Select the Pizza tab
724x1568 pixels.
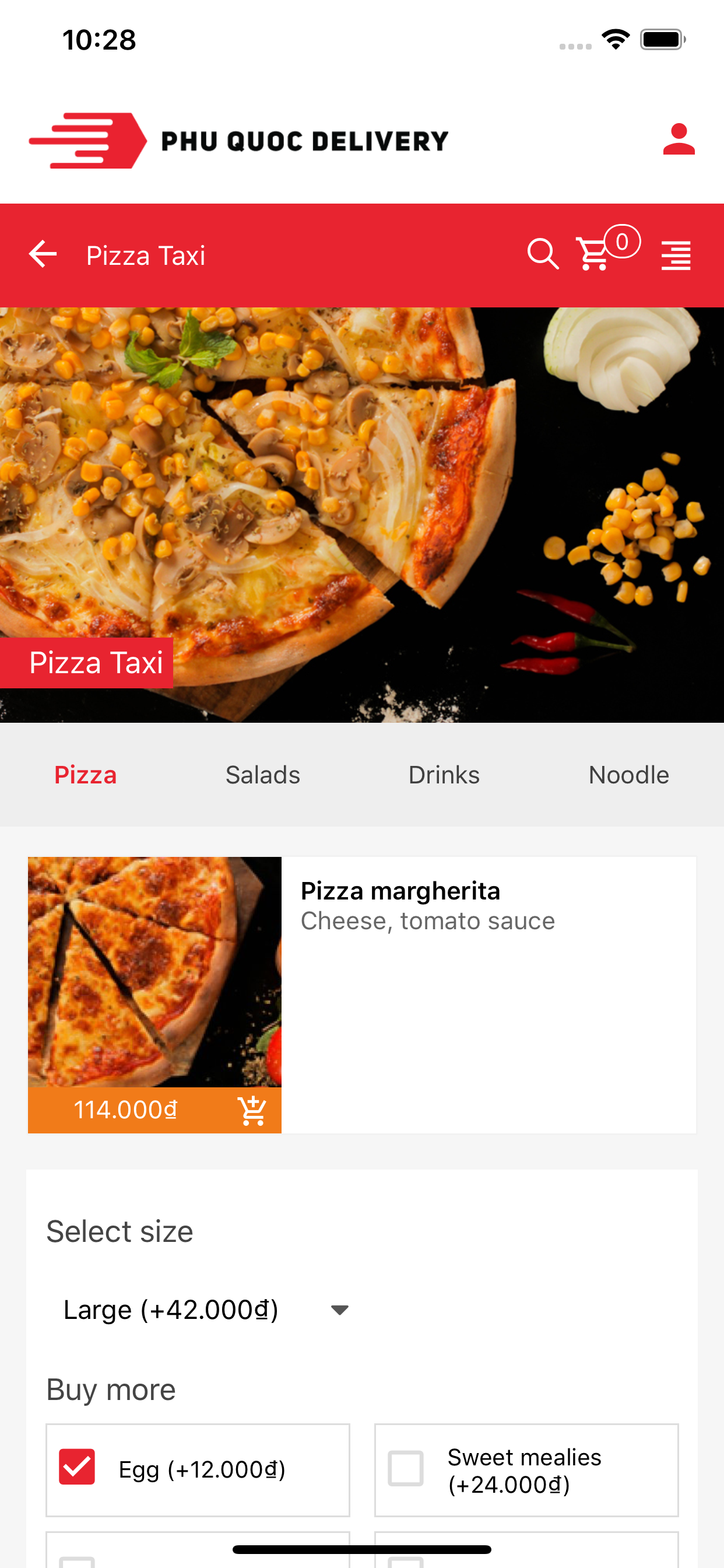point(85,775)
